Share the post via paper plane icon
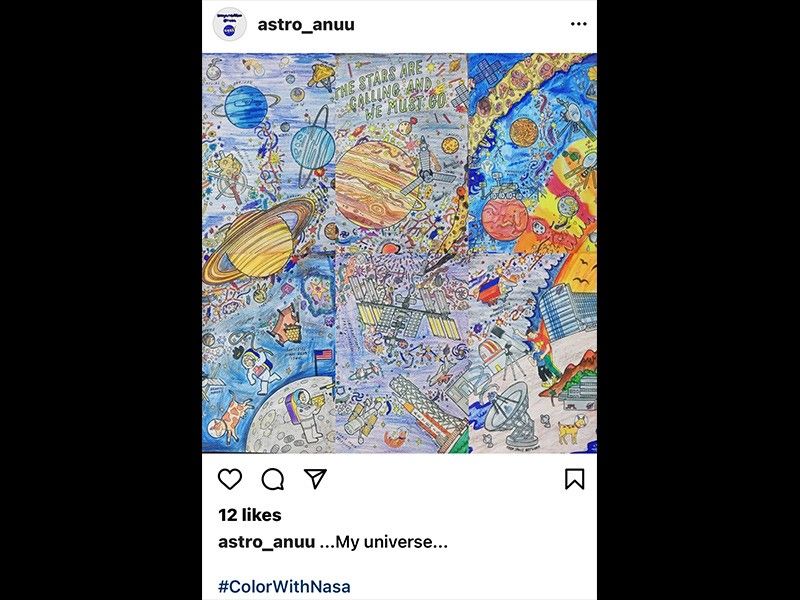Viewport: 800px width, 600px height. click(x=315, y=479)
